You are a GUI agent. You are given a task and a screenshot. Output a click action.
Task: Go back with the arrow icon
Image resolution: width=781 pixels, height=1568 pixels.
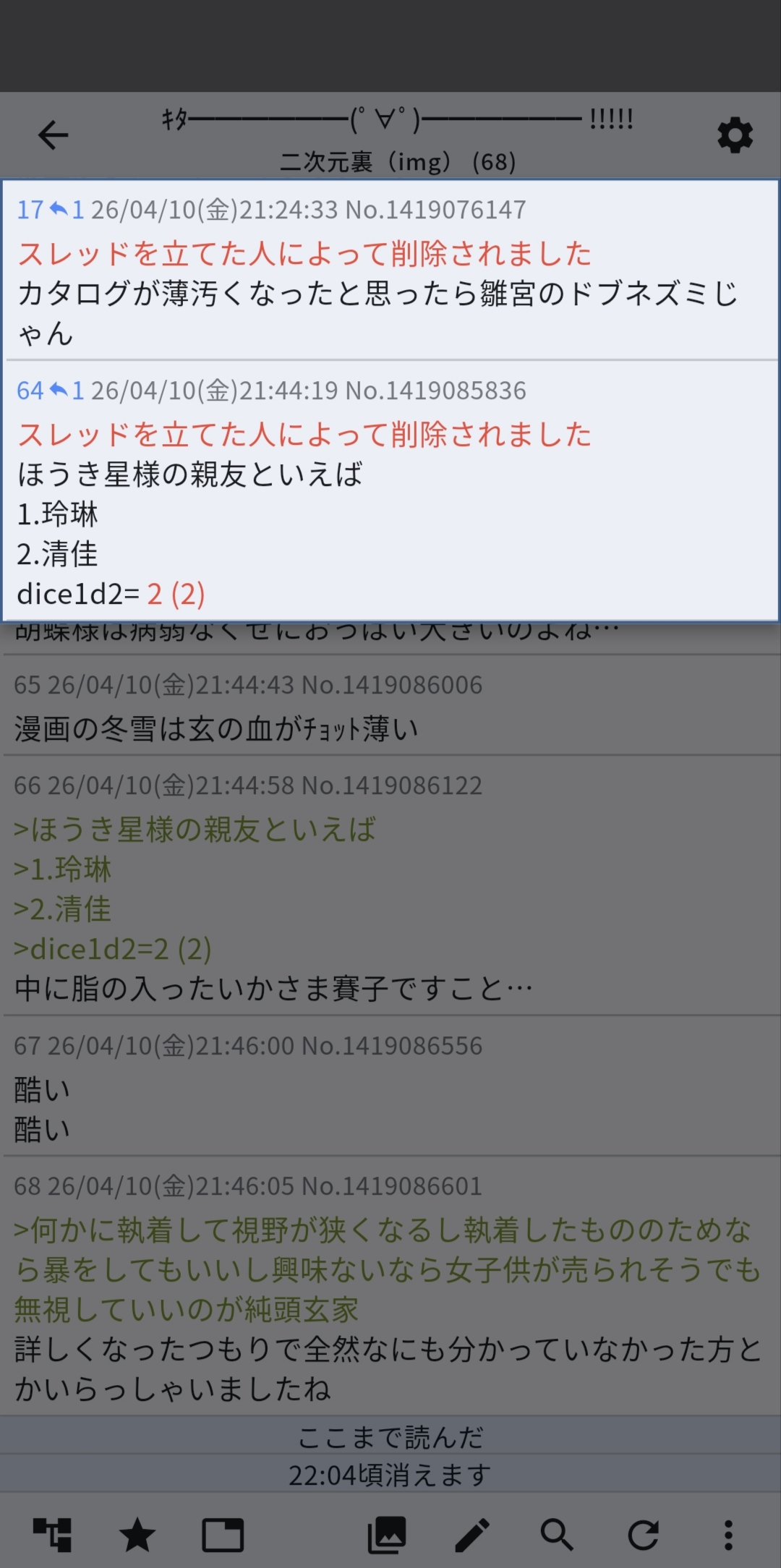coord(53,135)
